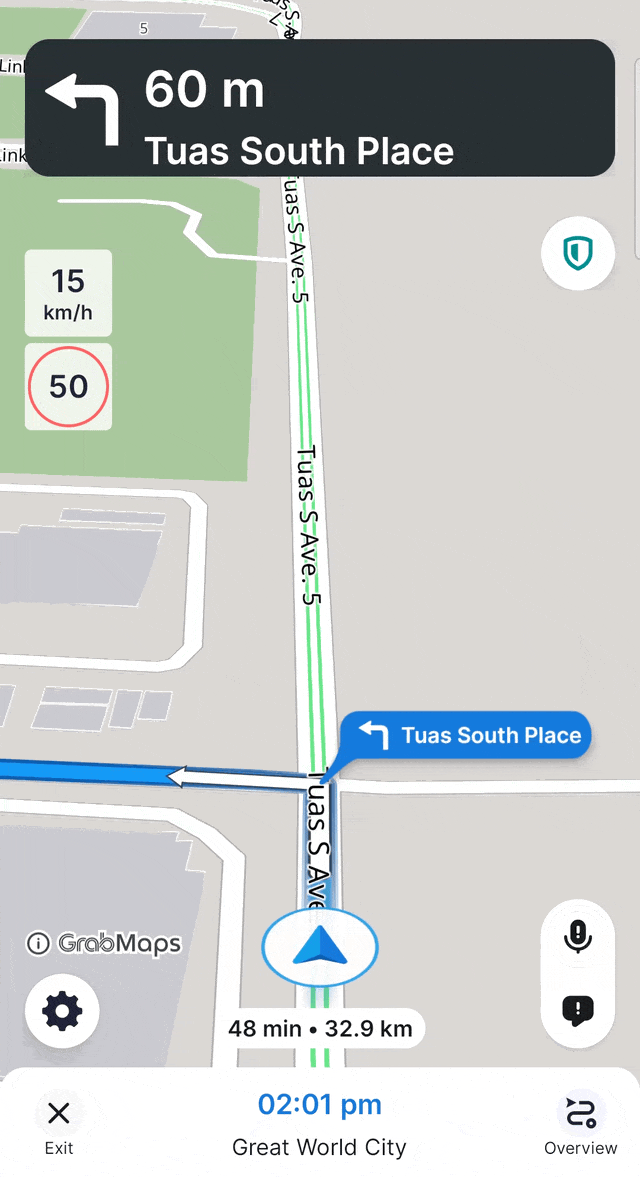
Task: Open the safety shield icon
Action: [578, 254]
